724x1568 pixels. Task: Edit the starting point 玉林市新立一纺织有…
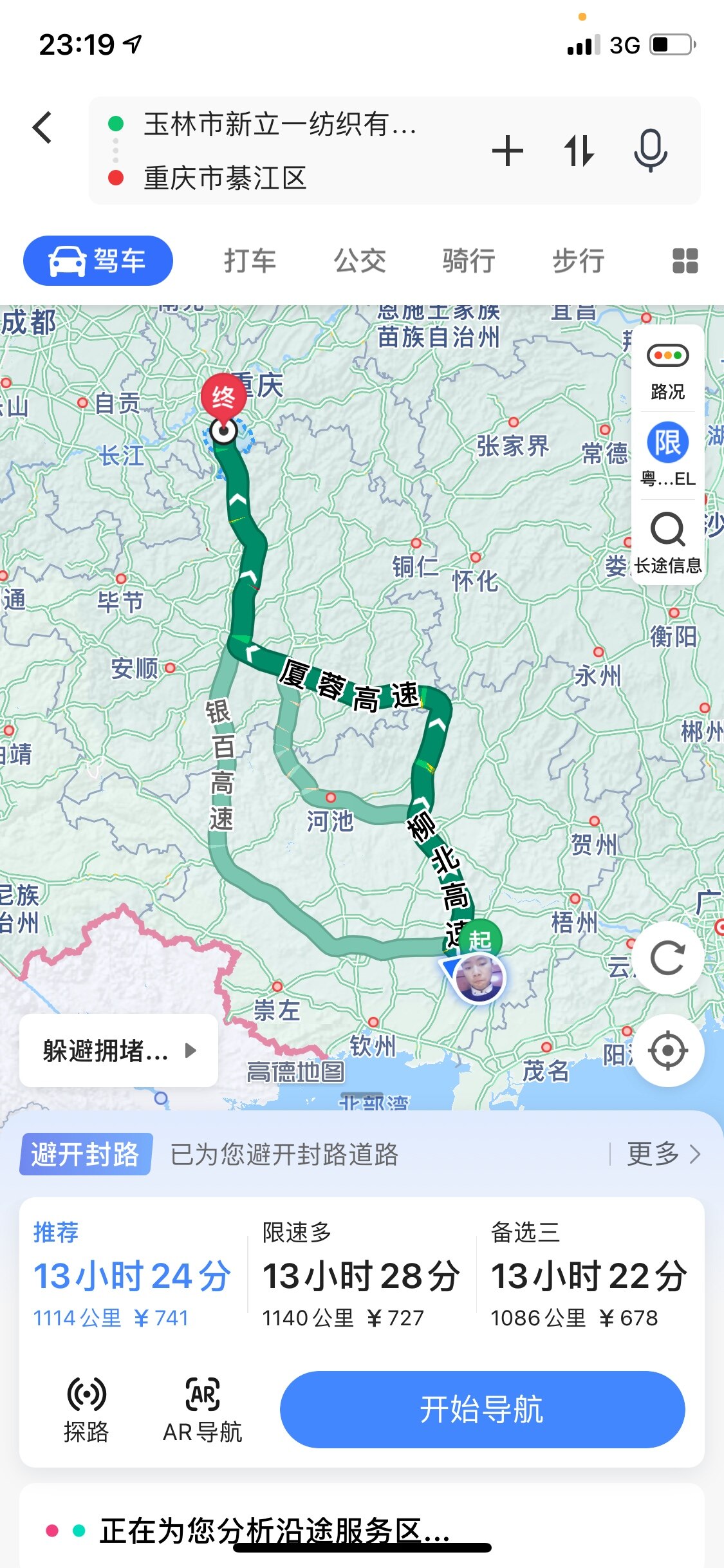tap(280, 124)
